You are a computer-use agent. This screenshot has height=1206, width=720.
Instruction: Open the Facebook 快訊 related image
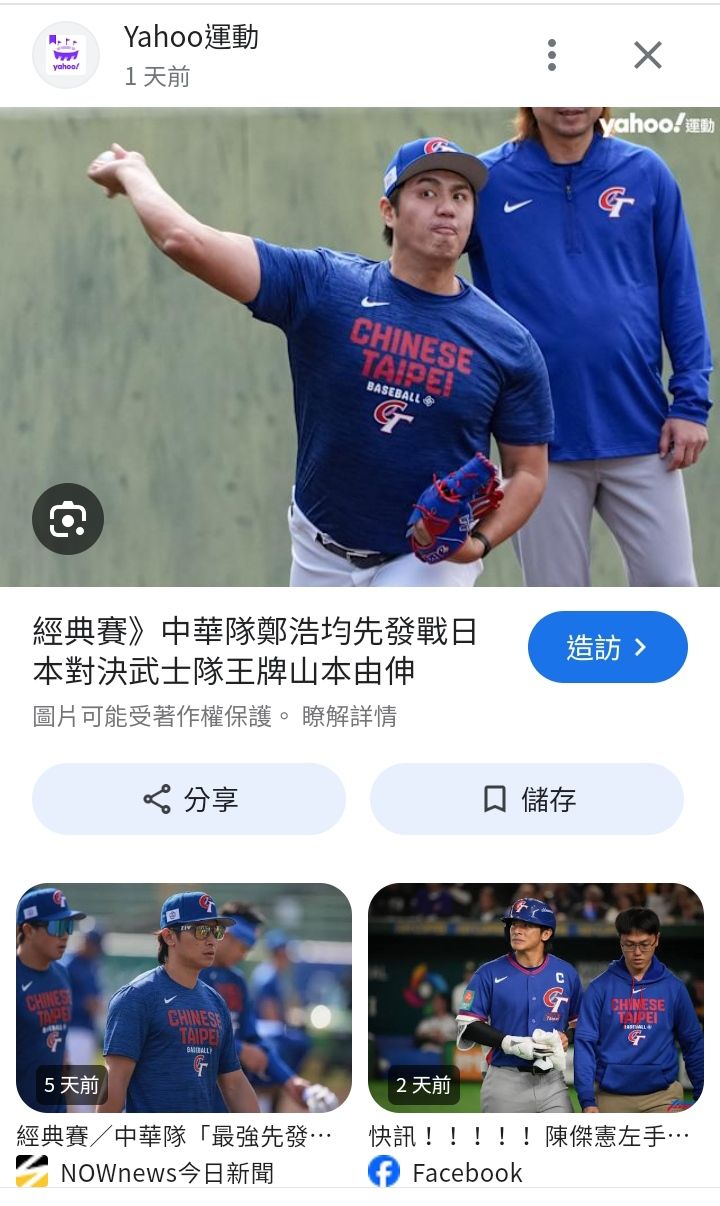(536, 998)
